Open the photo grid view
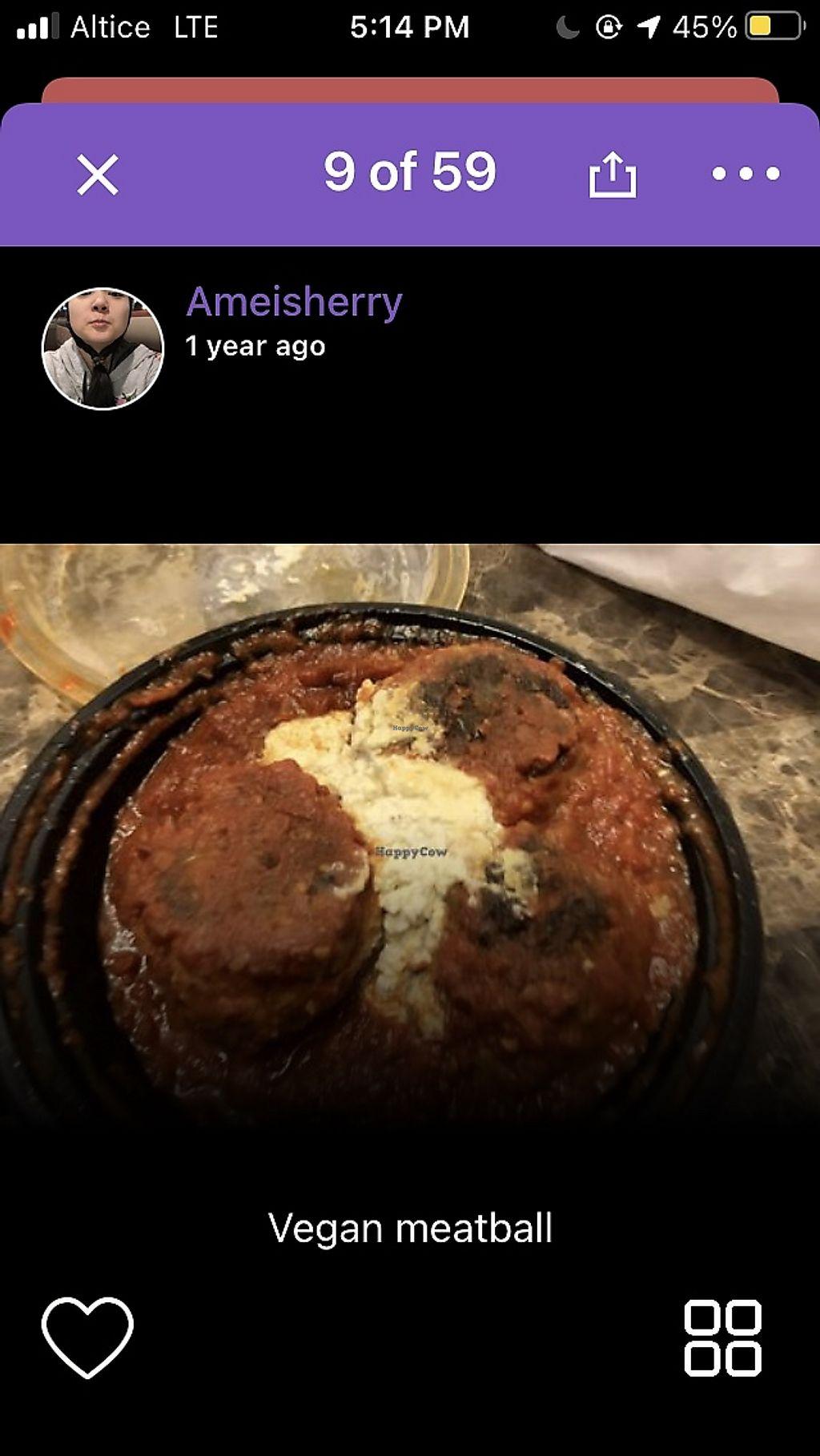Viewport: 820px width, 1456px height. 722,1337
